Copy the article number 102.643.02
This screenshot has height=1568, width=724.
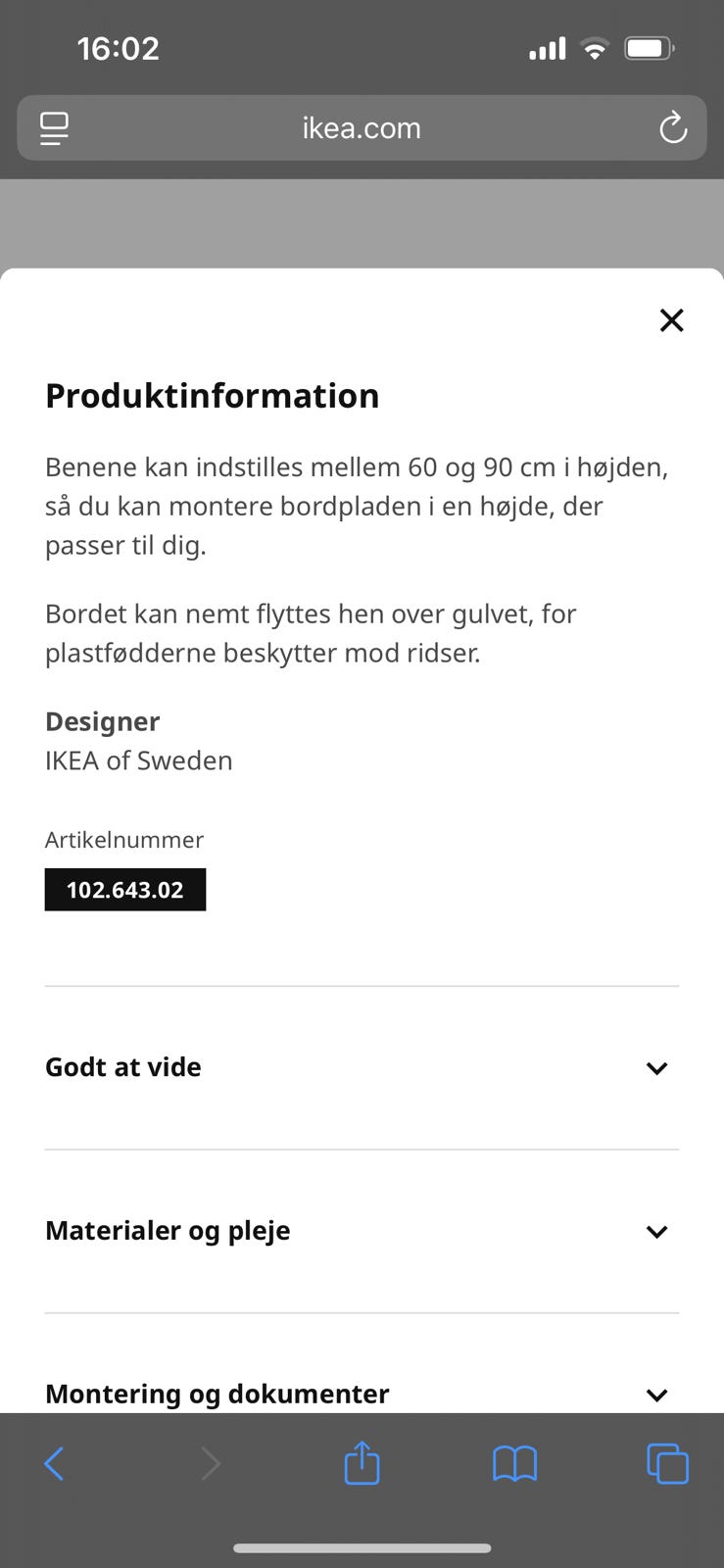click(x=125, y=890)
